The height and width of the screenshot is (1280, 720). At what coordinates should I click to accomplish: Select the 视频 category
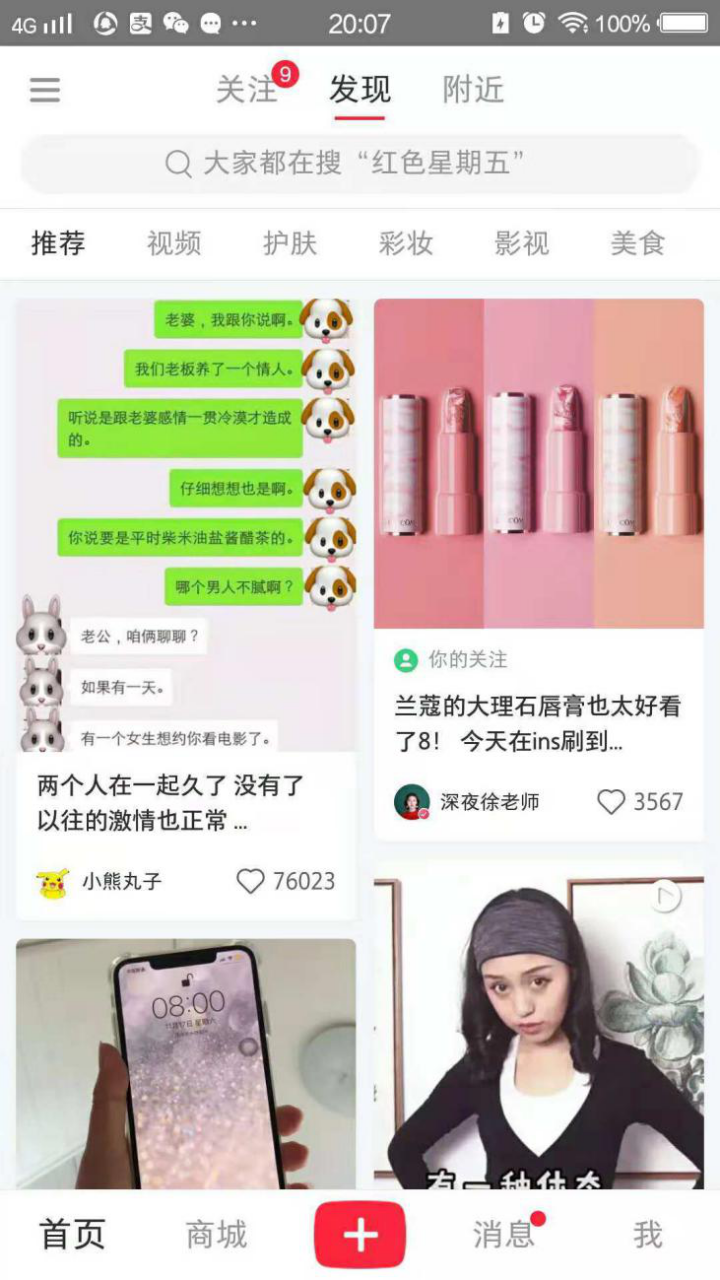[x=174, y=243]
